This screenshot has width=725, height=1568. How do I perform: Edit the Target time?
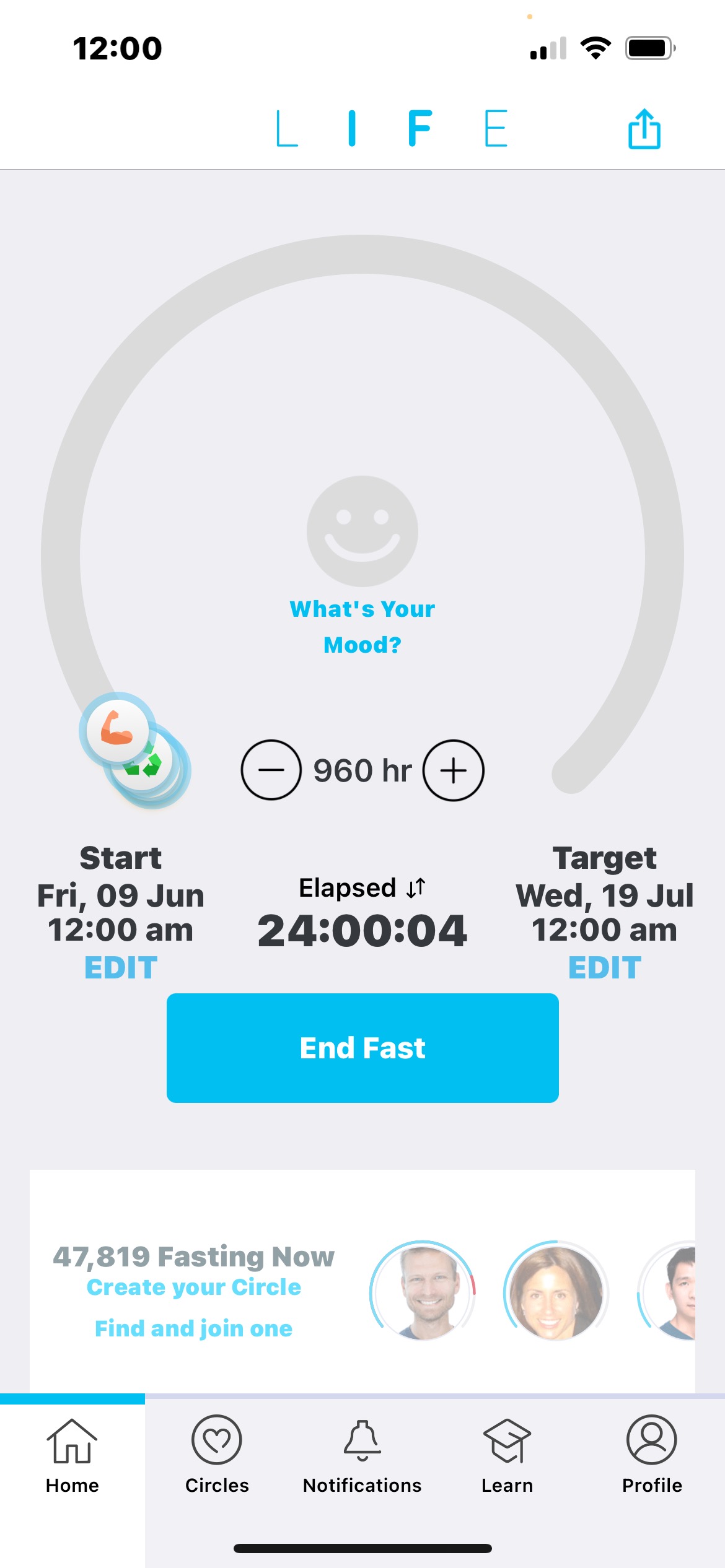(605, 967)
